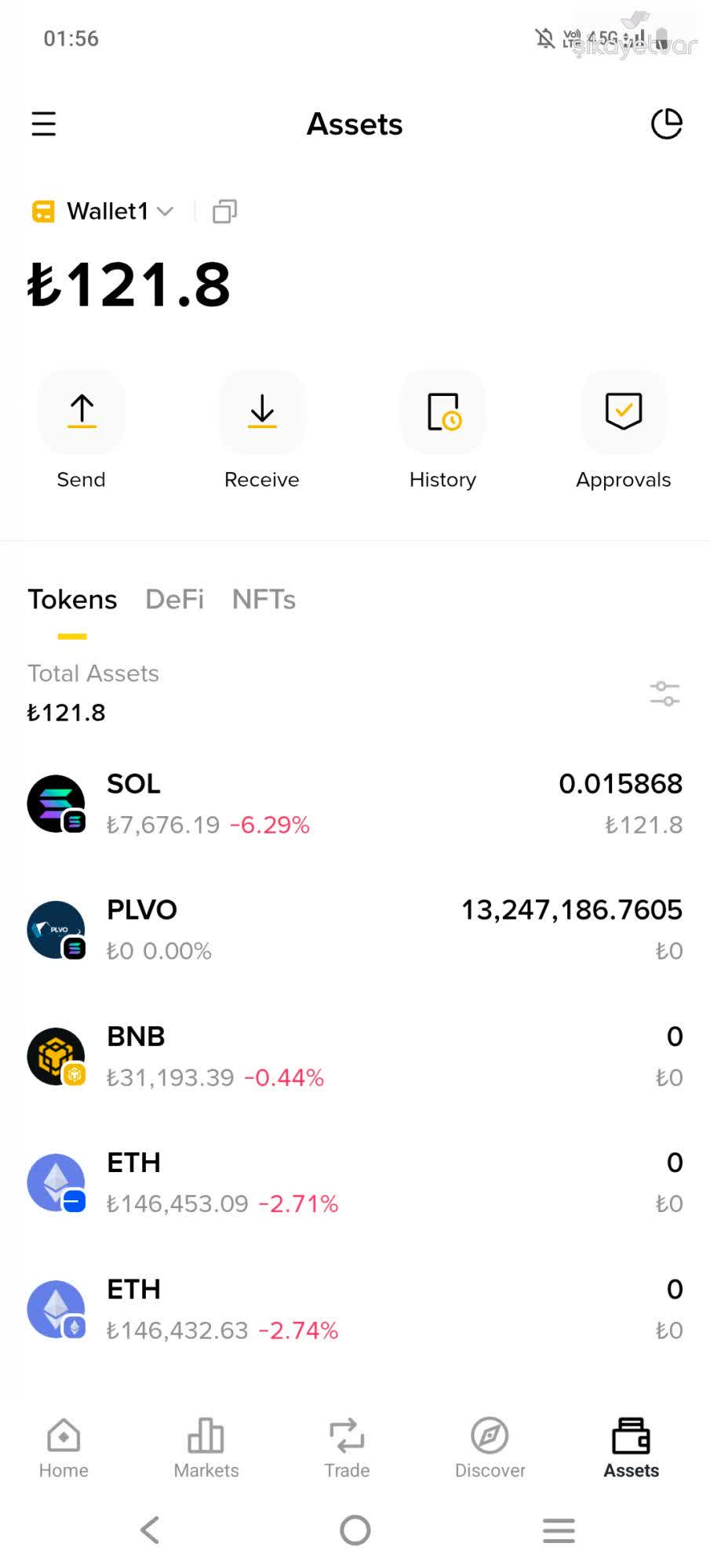Tap the Send icon
The image size is (710, 1568).
point(81,412)
